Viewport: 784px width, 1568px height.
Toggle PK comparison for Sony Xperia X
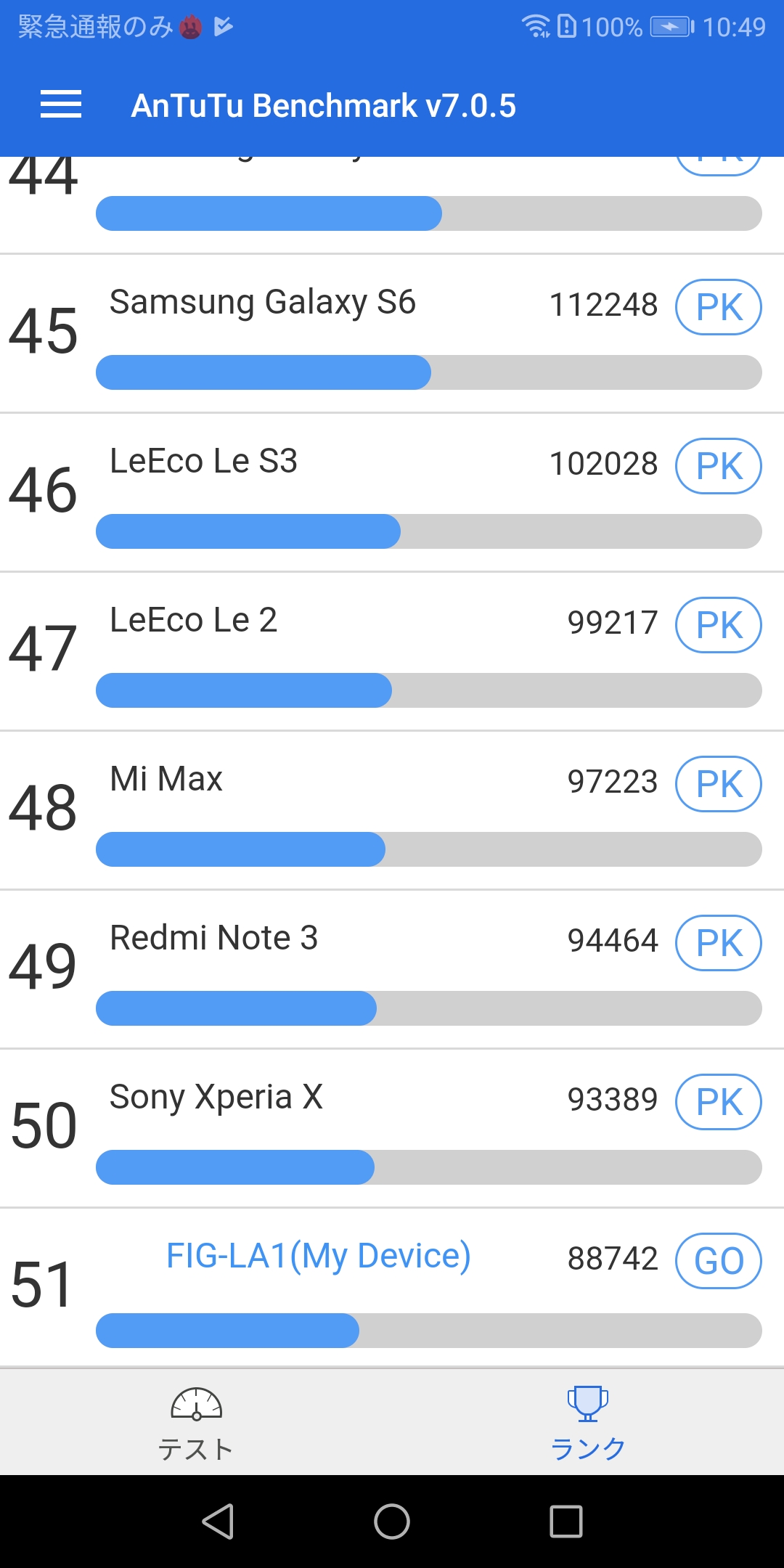(718, 1102)
